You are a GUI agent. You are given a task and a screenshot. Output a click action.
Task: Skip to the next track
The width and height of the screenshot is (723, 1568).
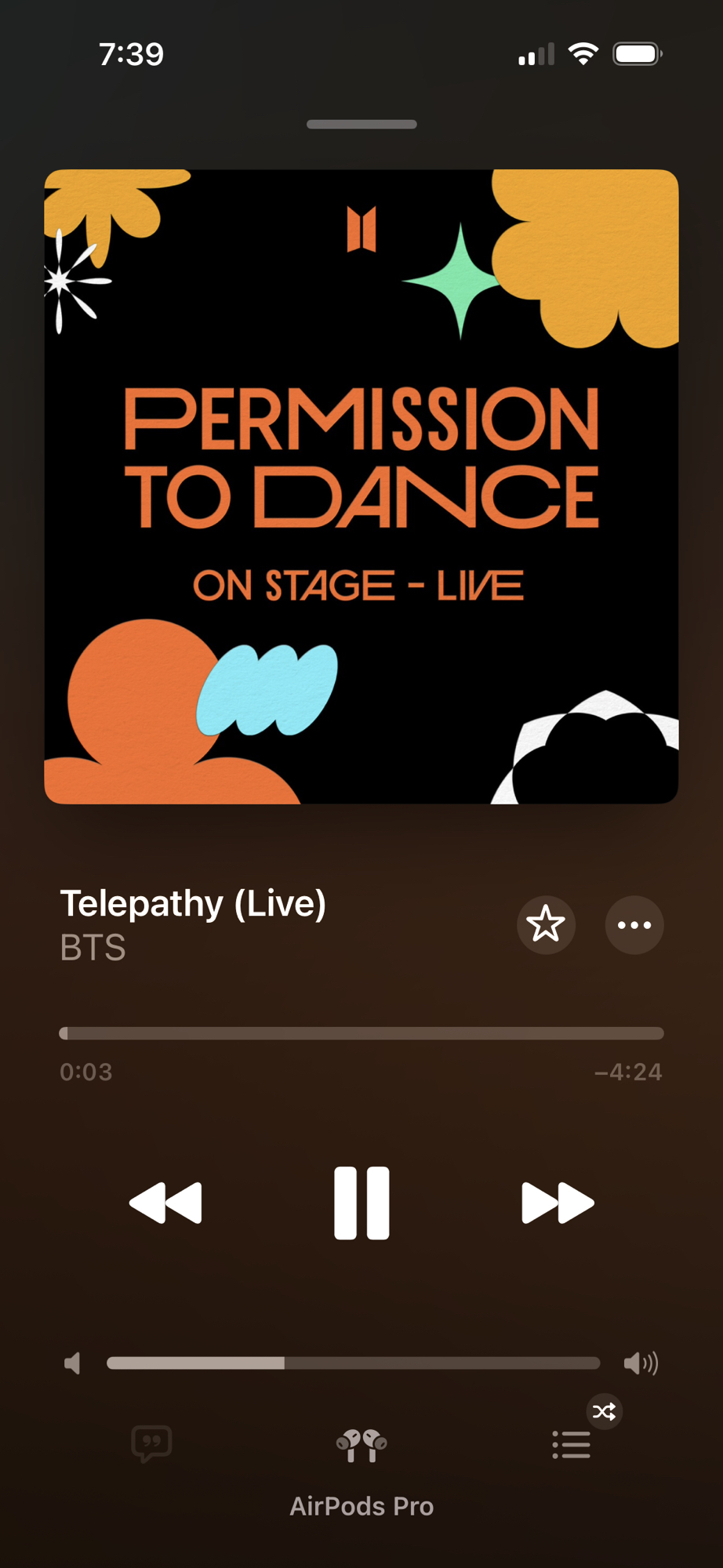click(558, 1203)
